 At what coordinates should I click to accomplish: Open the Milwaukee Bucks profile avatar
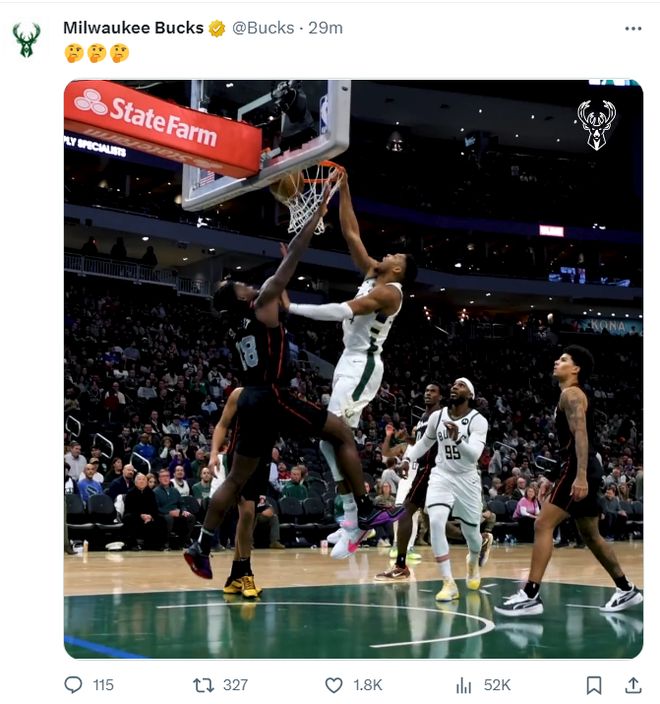click(x=27, y=40)
